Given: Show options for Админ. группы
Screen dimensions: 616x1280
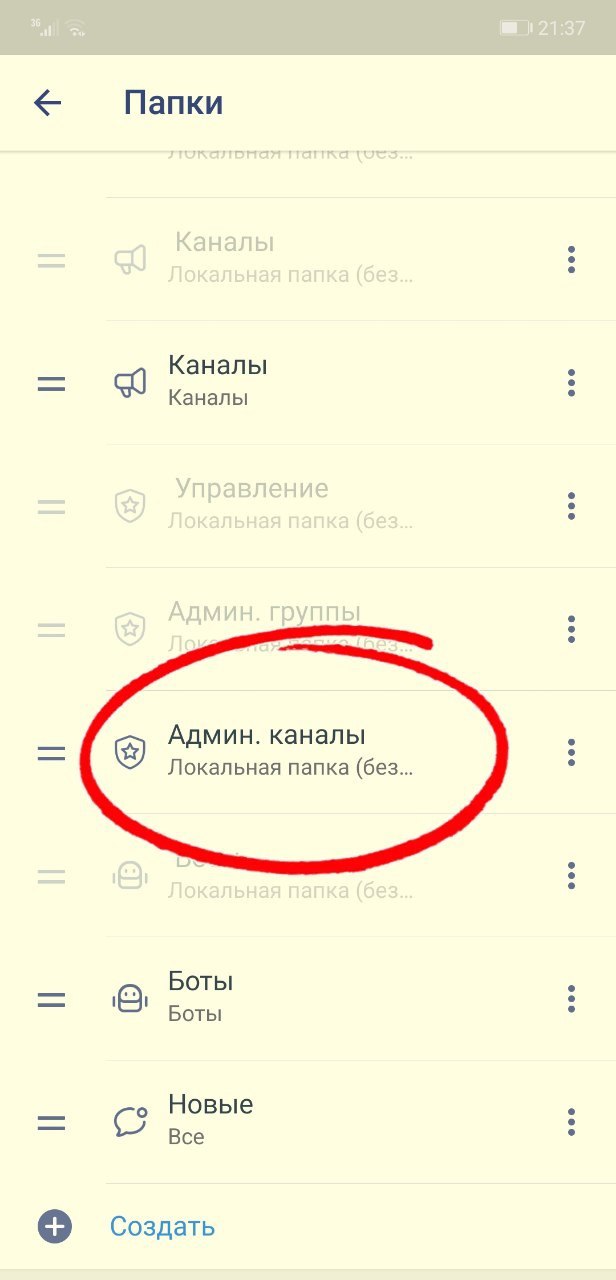Looking at the screenshot, I should point(571,629).
